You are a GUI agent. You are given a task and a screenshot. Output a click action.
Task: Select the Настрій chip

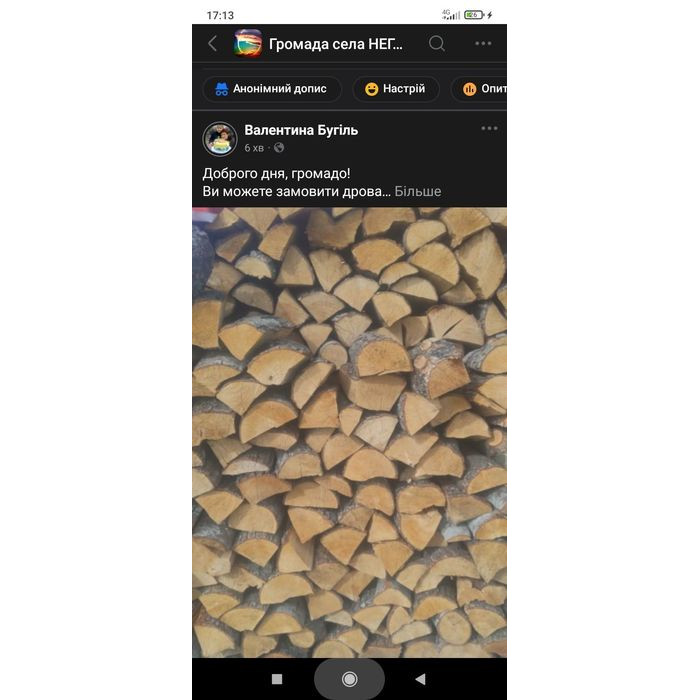click(395, 89)
